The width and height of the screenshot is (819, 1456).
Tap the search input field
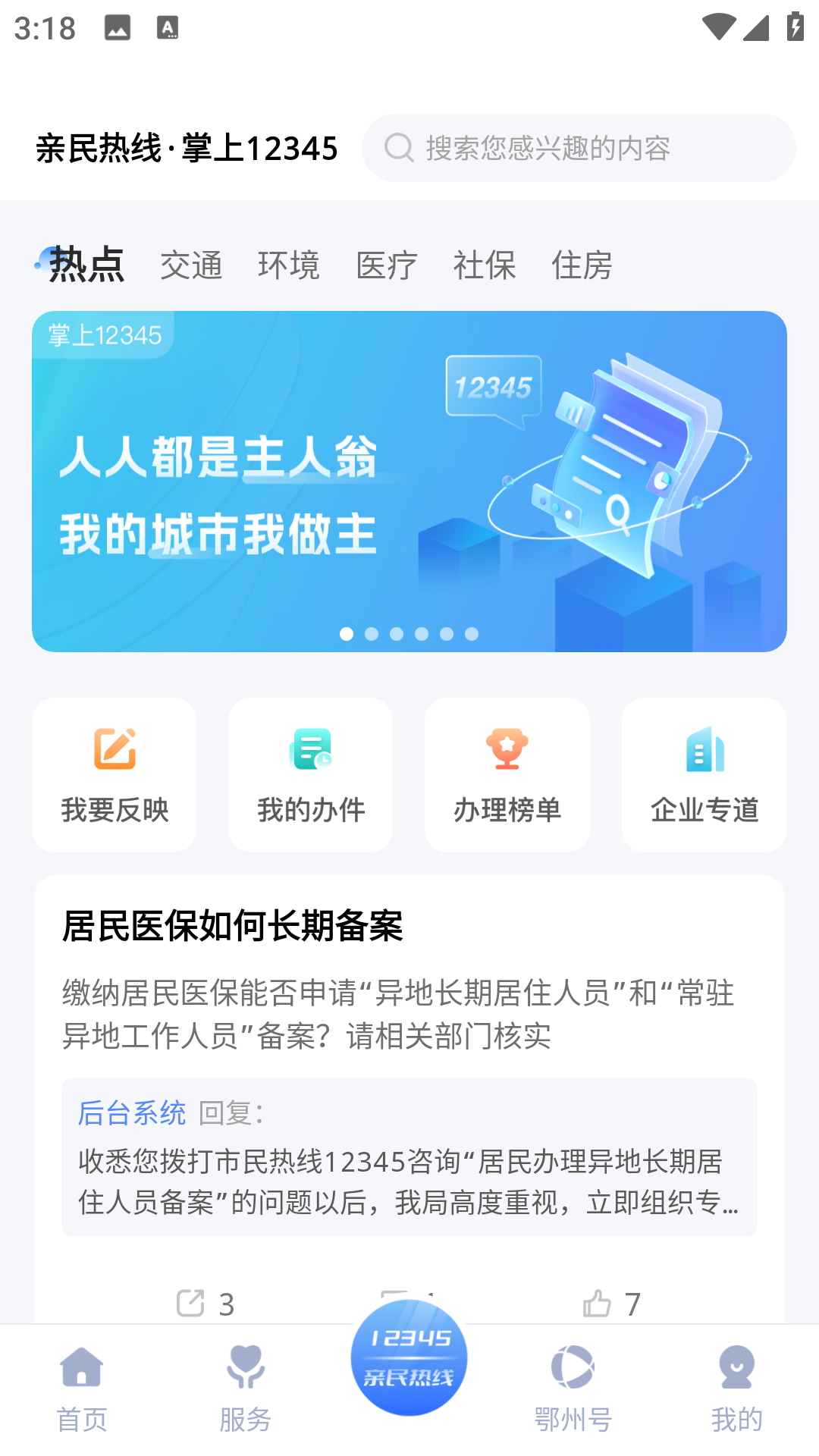[x=576, y=147]
